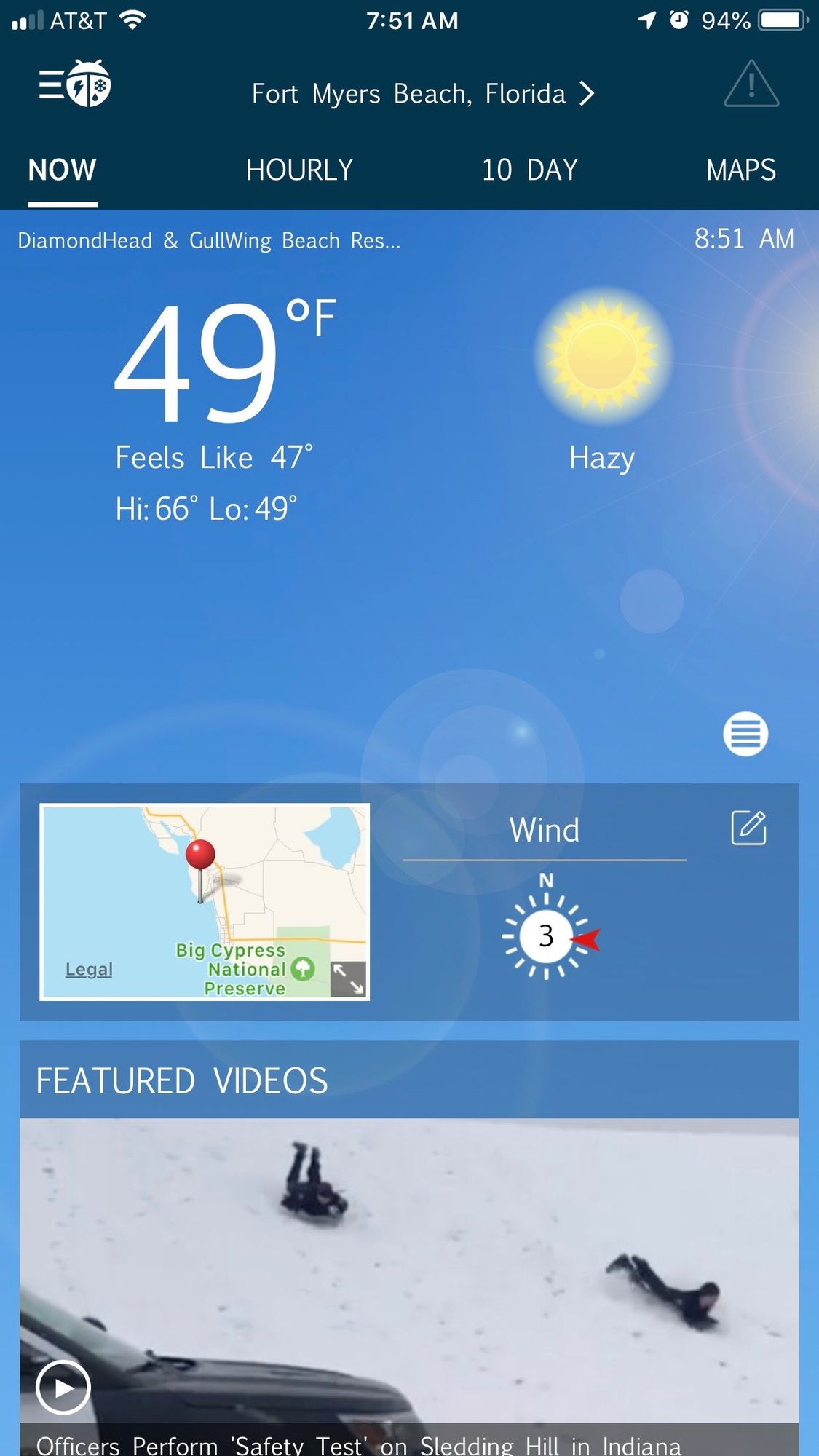Open the DiamondHead & GullWing weather station

[x=209, y=240]
